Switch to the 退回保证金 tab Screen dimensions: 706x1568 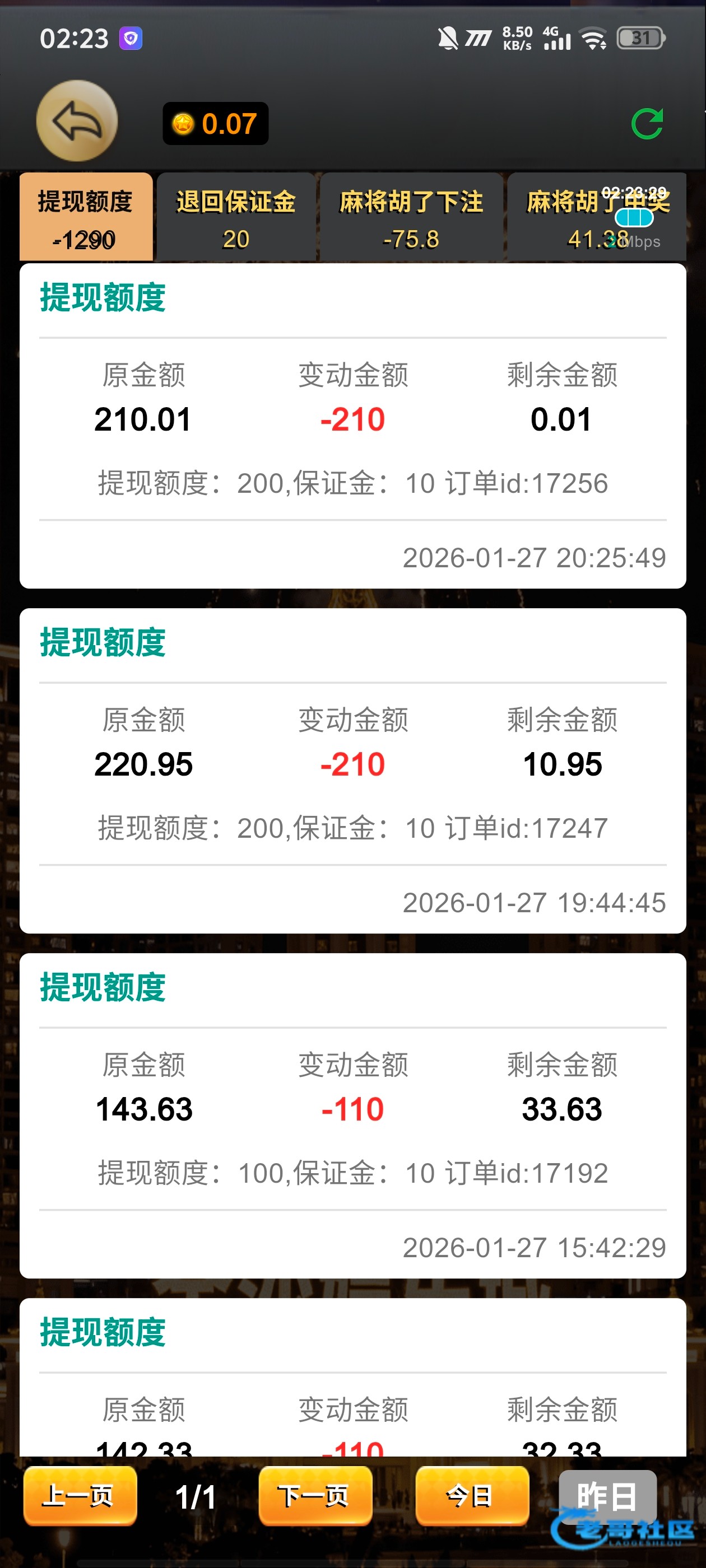coord(236,218)
